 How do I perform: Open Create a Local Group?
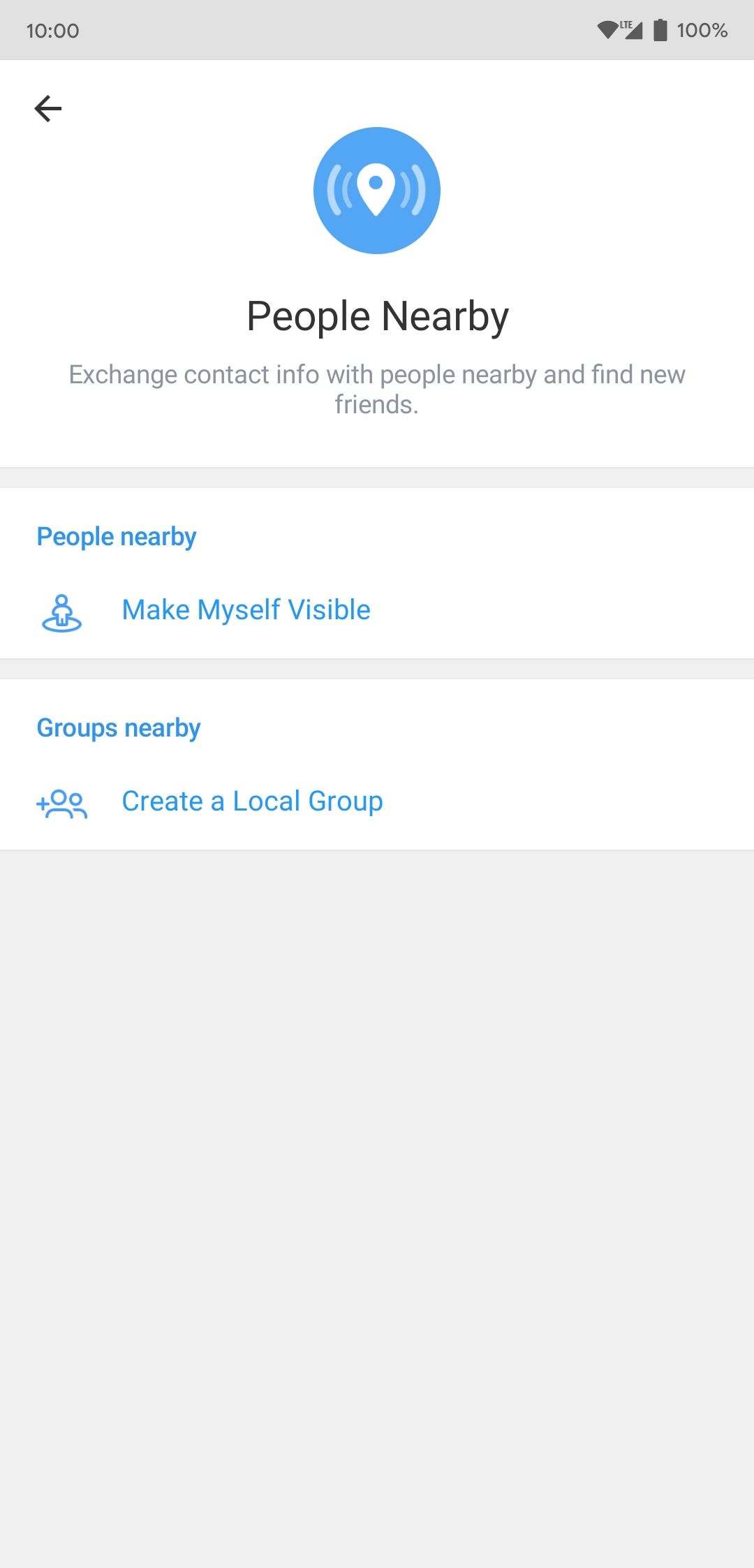tap(252, 801)
